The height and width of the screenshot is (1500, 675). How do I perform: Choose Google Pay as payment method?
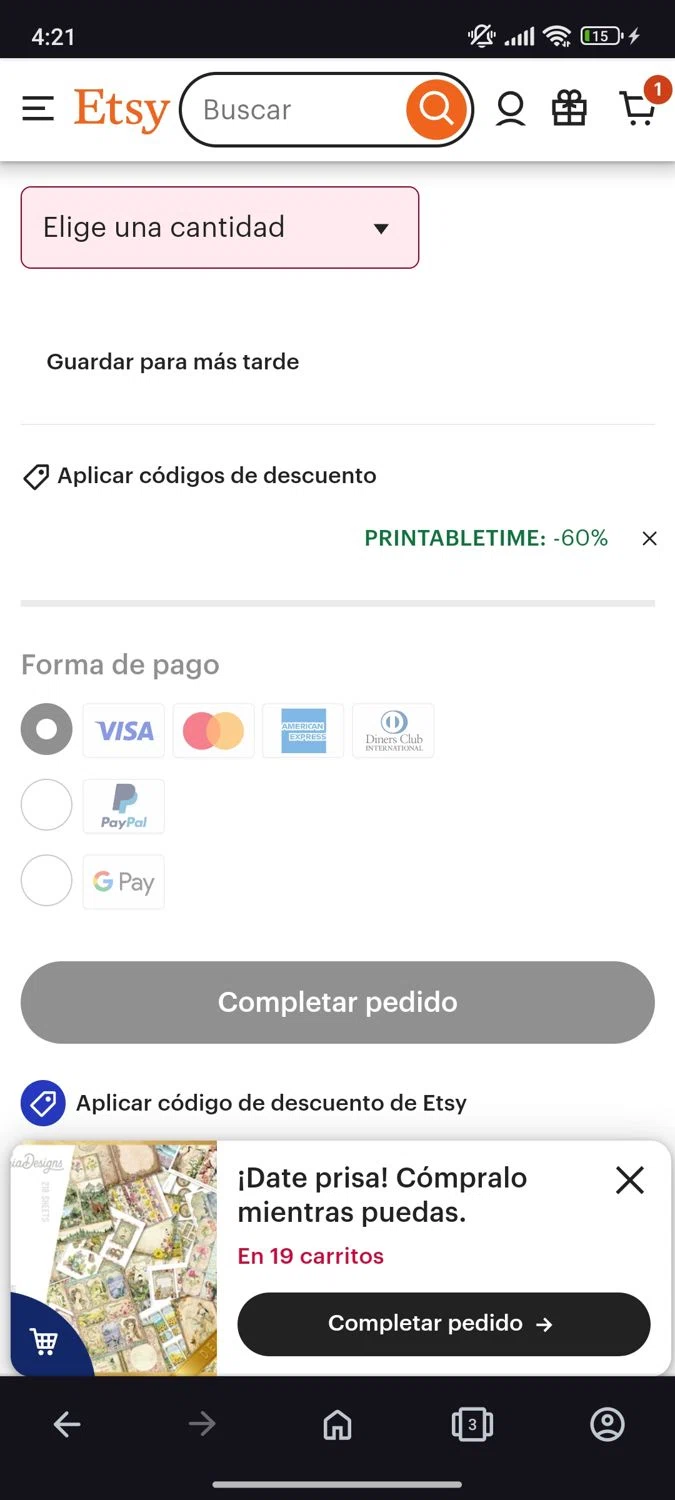coord(47,881)
